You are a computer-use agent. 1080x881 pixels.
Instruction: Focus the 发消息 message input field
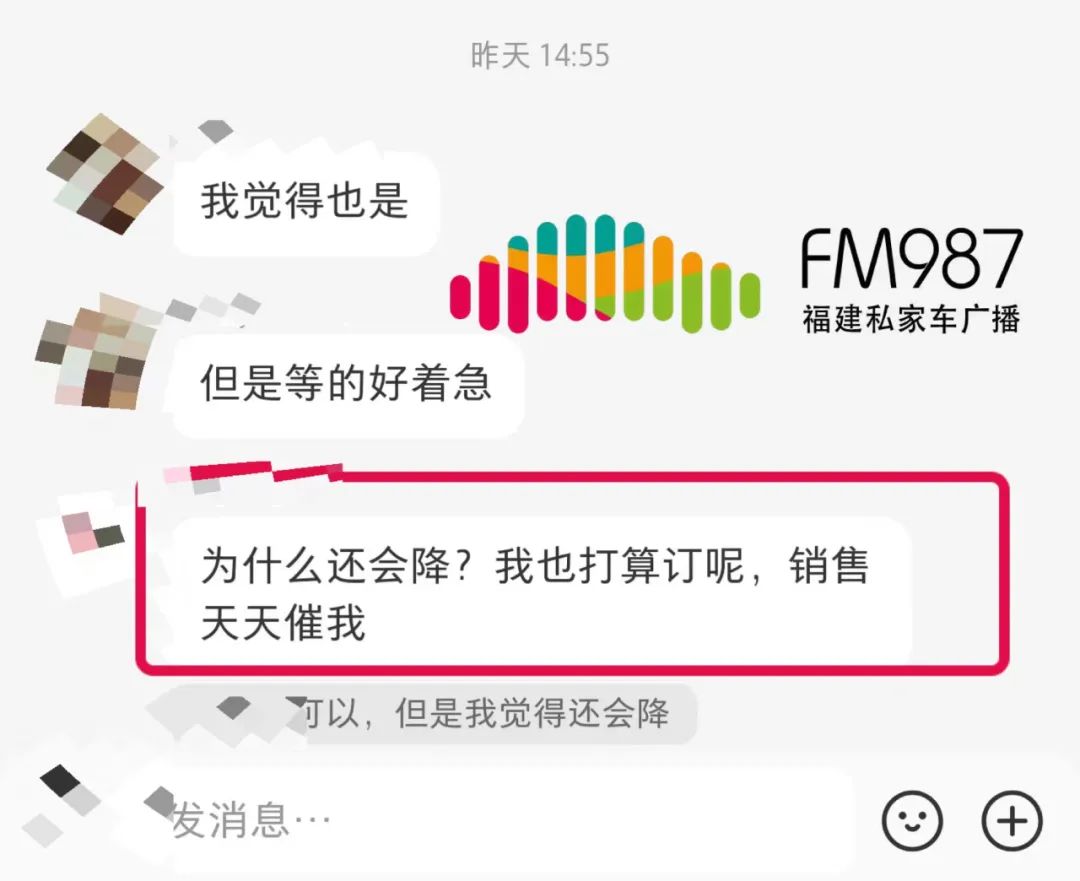[500, 822]
